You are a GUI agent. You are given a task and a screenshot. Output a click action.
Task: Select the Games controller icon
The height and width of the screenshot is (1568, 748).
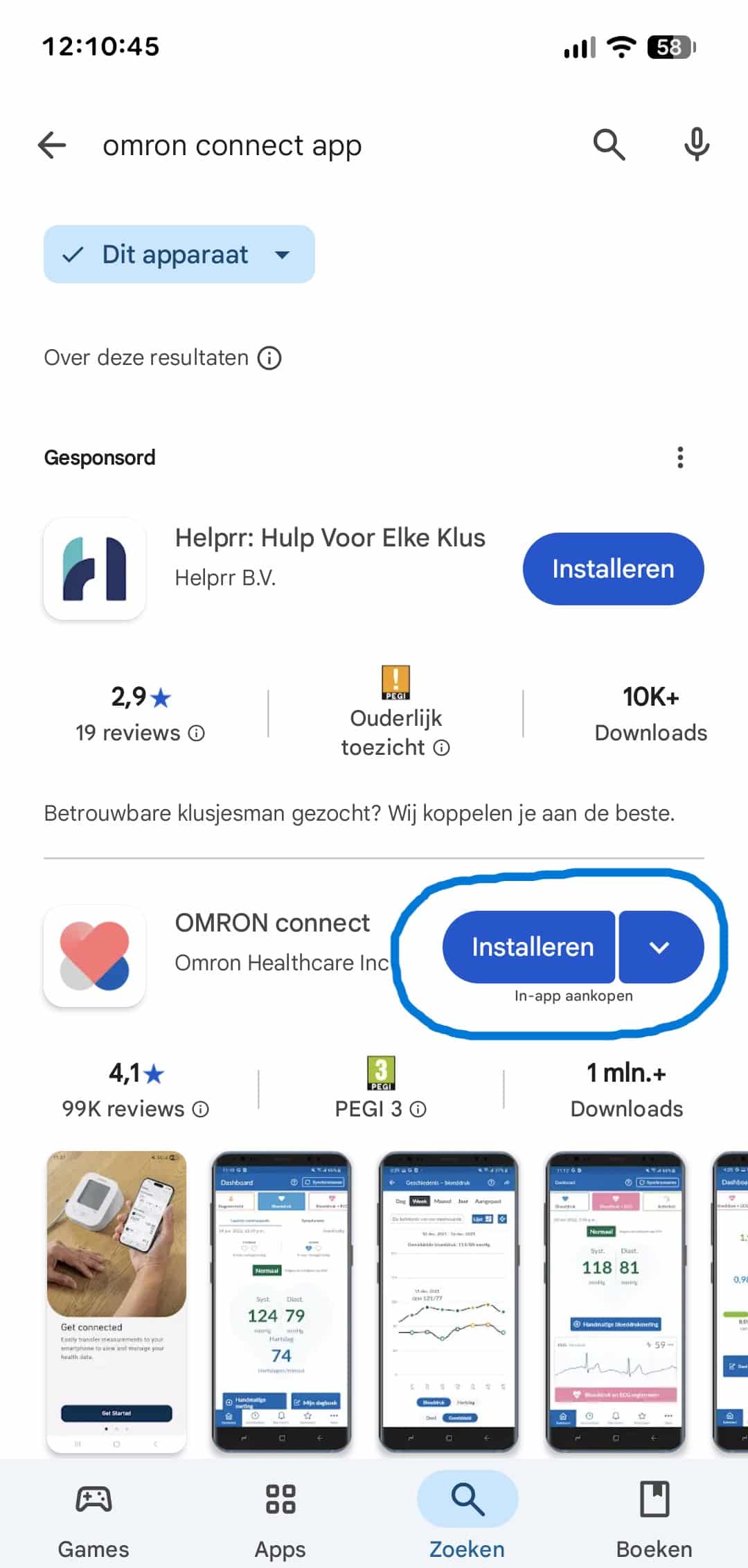(x=93, y=1498)
